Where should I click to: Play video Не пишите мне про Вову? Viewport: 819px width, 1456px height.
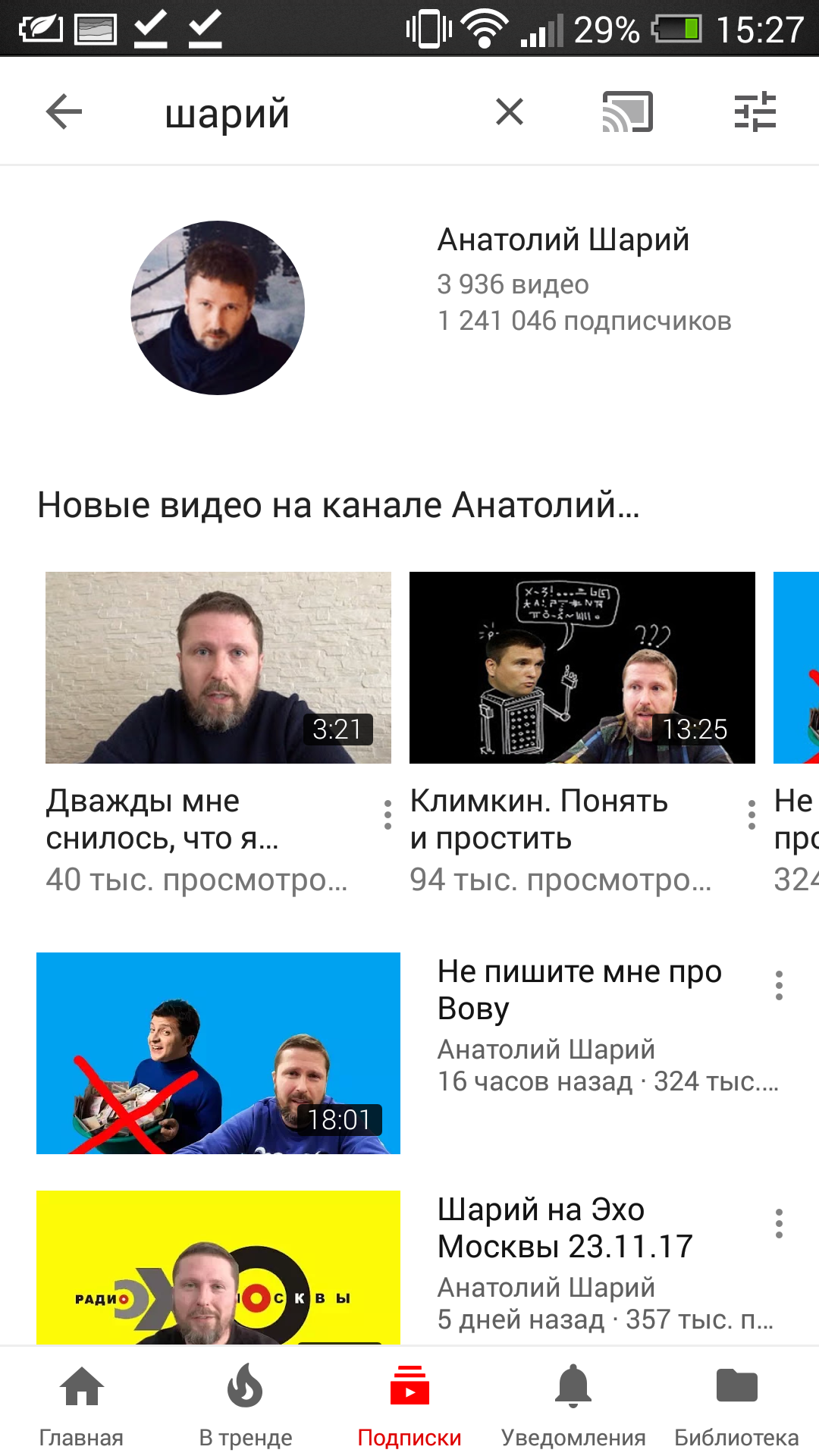pos(218,1053)
